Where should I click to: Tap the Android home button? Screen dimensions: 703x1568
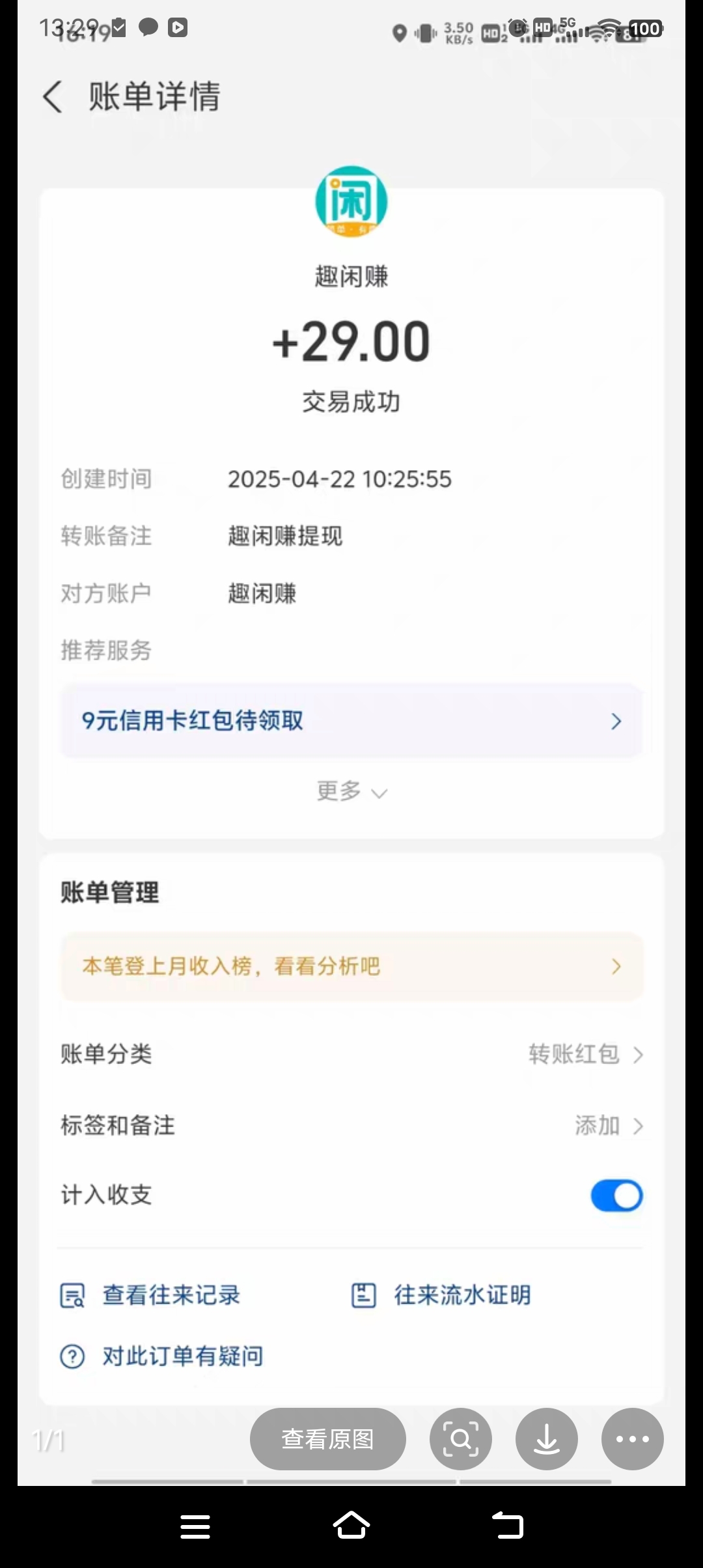tap(351, 1527)
